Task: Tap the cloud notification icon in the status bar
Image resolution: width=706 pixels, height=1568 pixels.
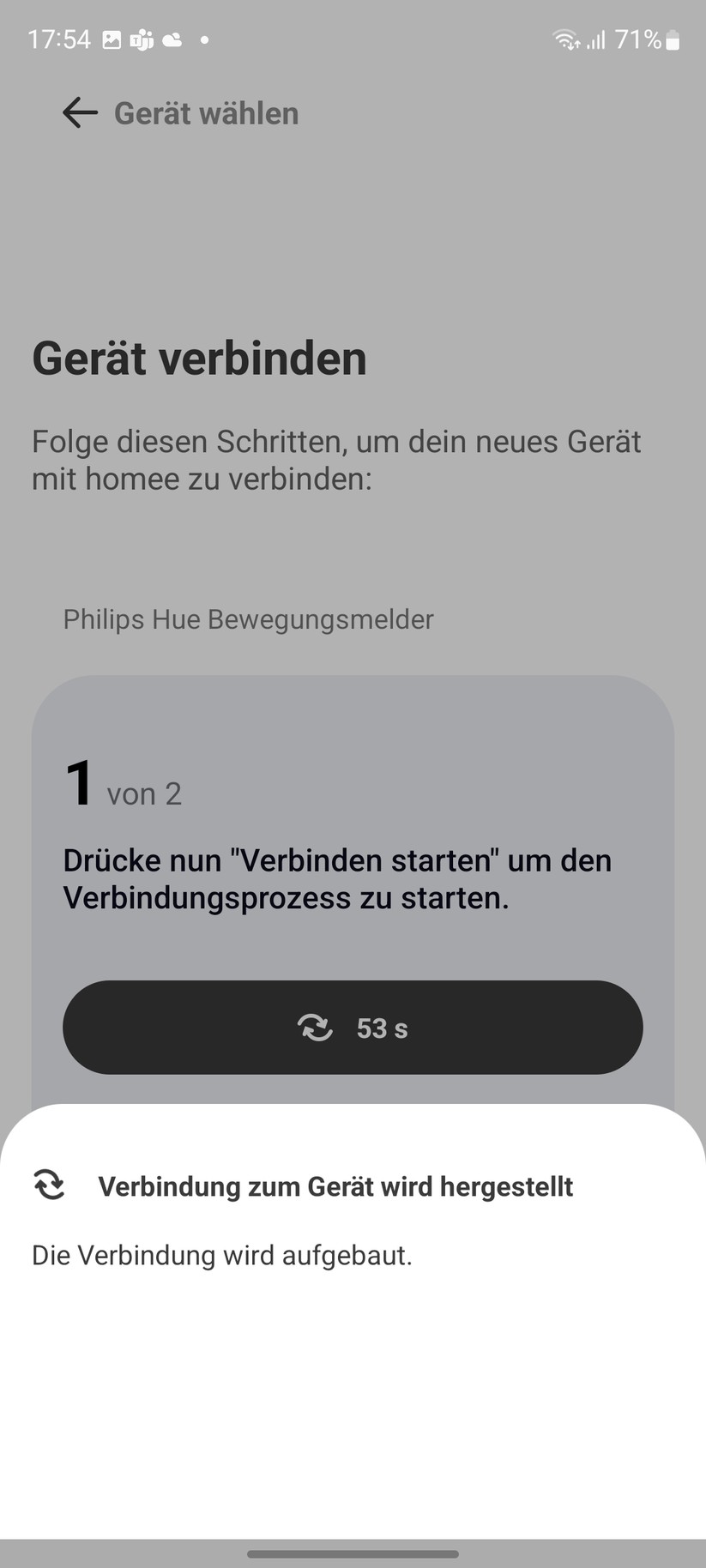Action: pyautogui.click(x=172, y=39)
